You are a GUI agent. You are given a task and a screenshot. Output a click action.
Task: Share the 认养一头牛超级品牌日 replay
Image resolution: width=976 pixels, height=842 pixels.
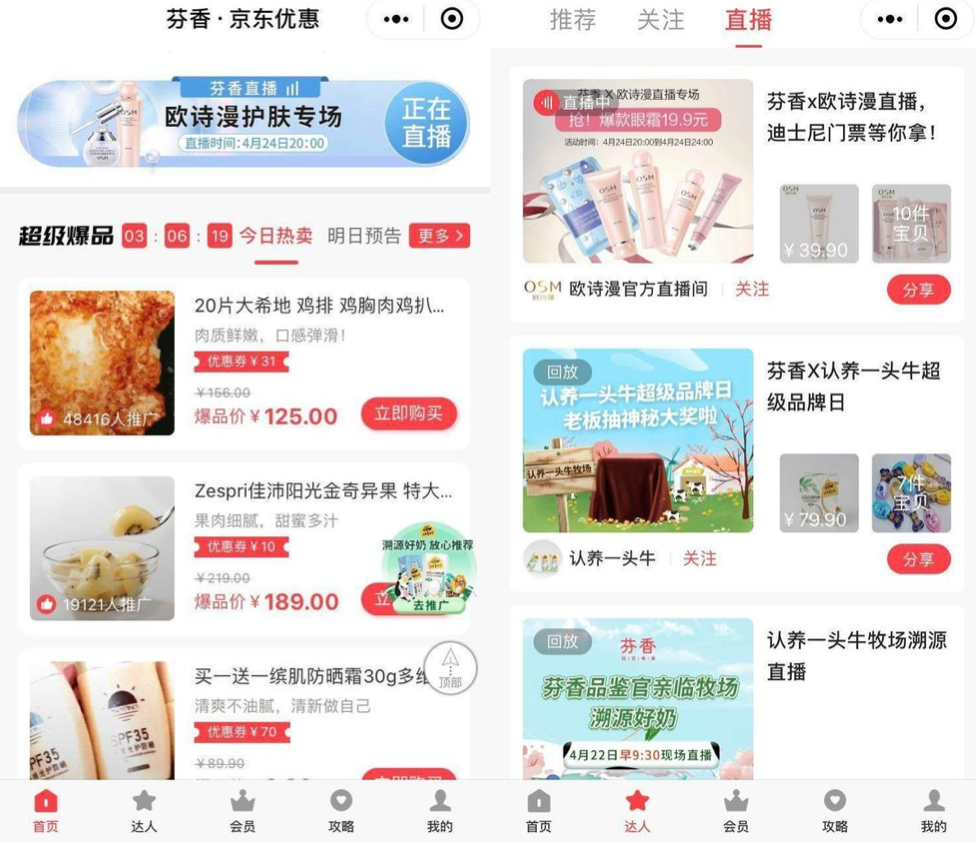click(x=918, y=559)
